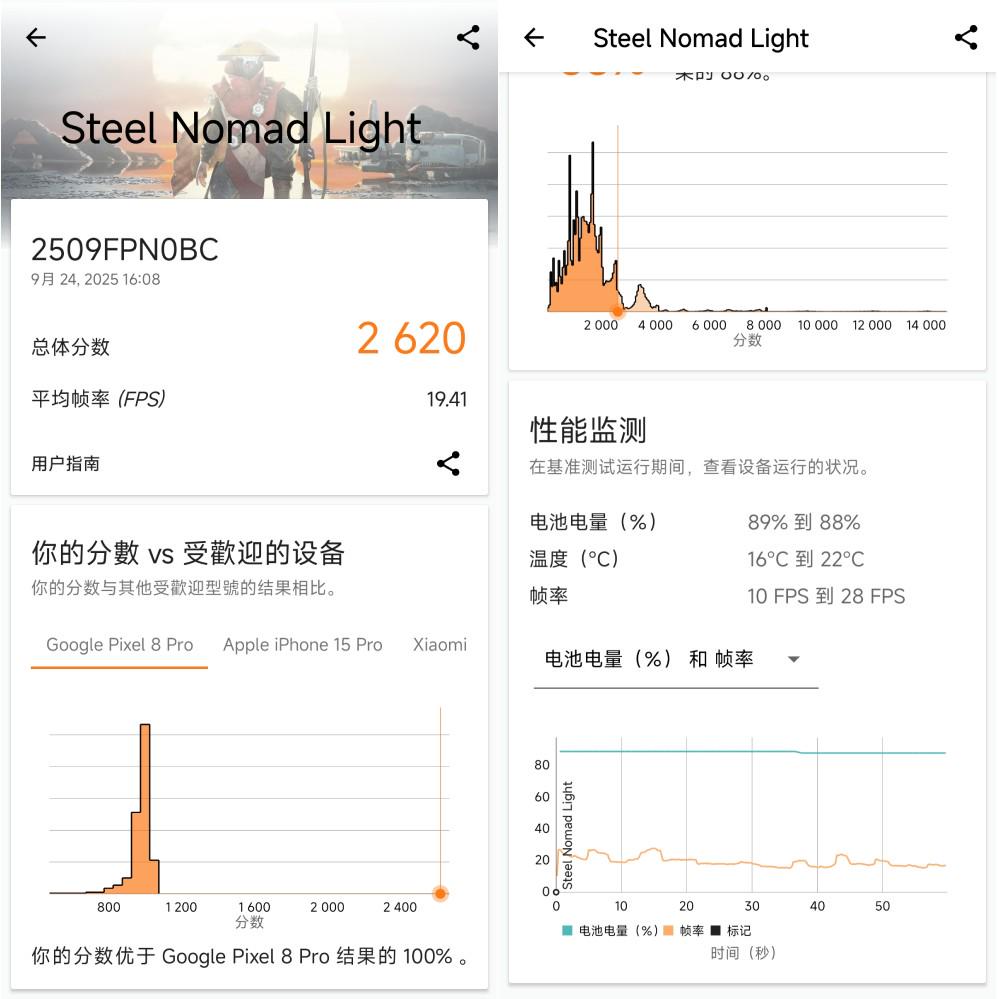The height and width of the screenshot is (999, 998).
Task: Switch to the Xiaomi comparison tab
Action: click(440, 645)
